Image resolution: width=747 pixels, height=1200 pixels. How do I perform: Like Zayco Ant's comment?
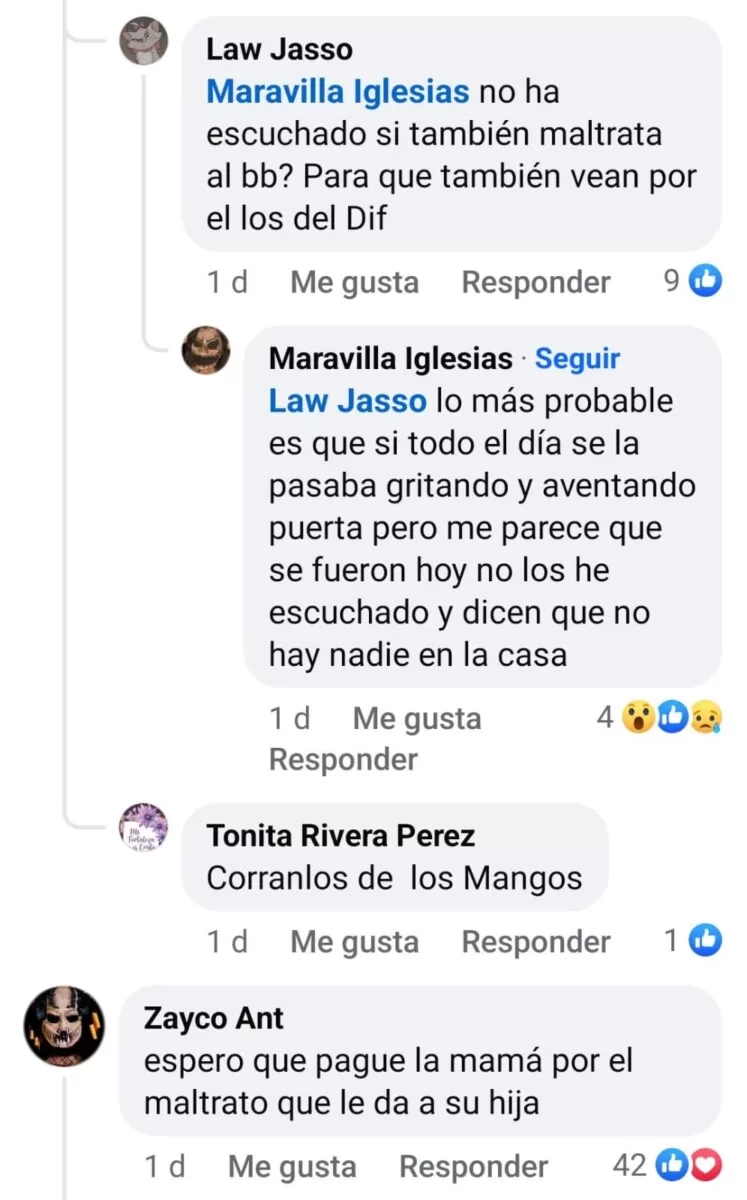click(x=292, y=1166)
